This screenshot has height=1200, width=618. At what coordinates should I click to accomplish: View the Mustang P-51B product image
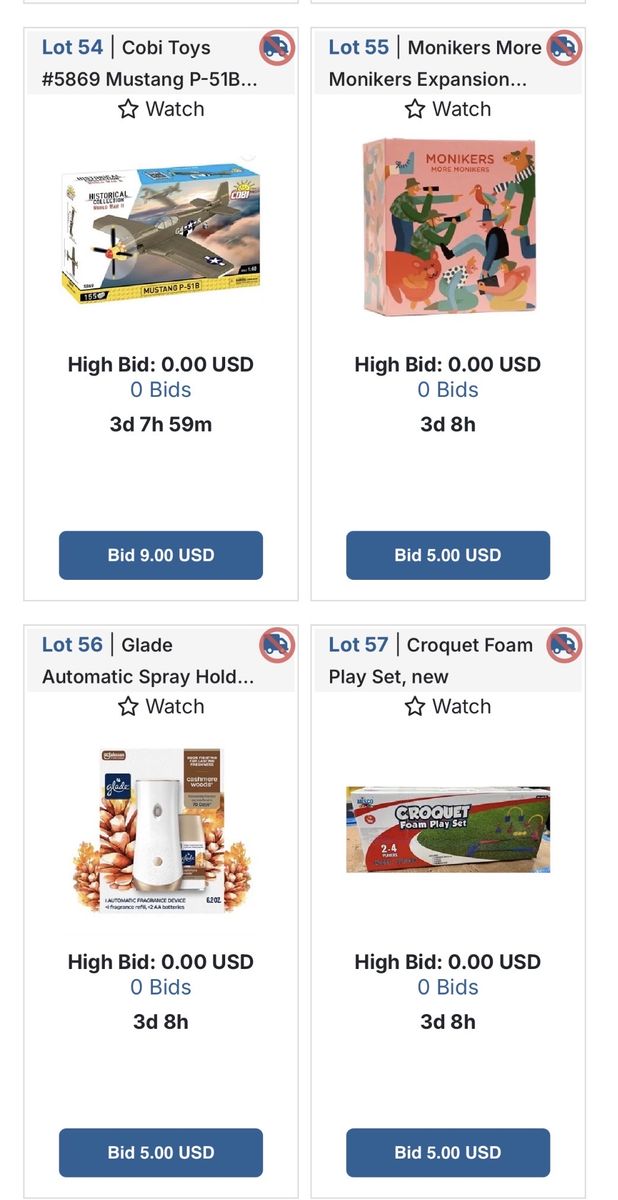(161, 233)
